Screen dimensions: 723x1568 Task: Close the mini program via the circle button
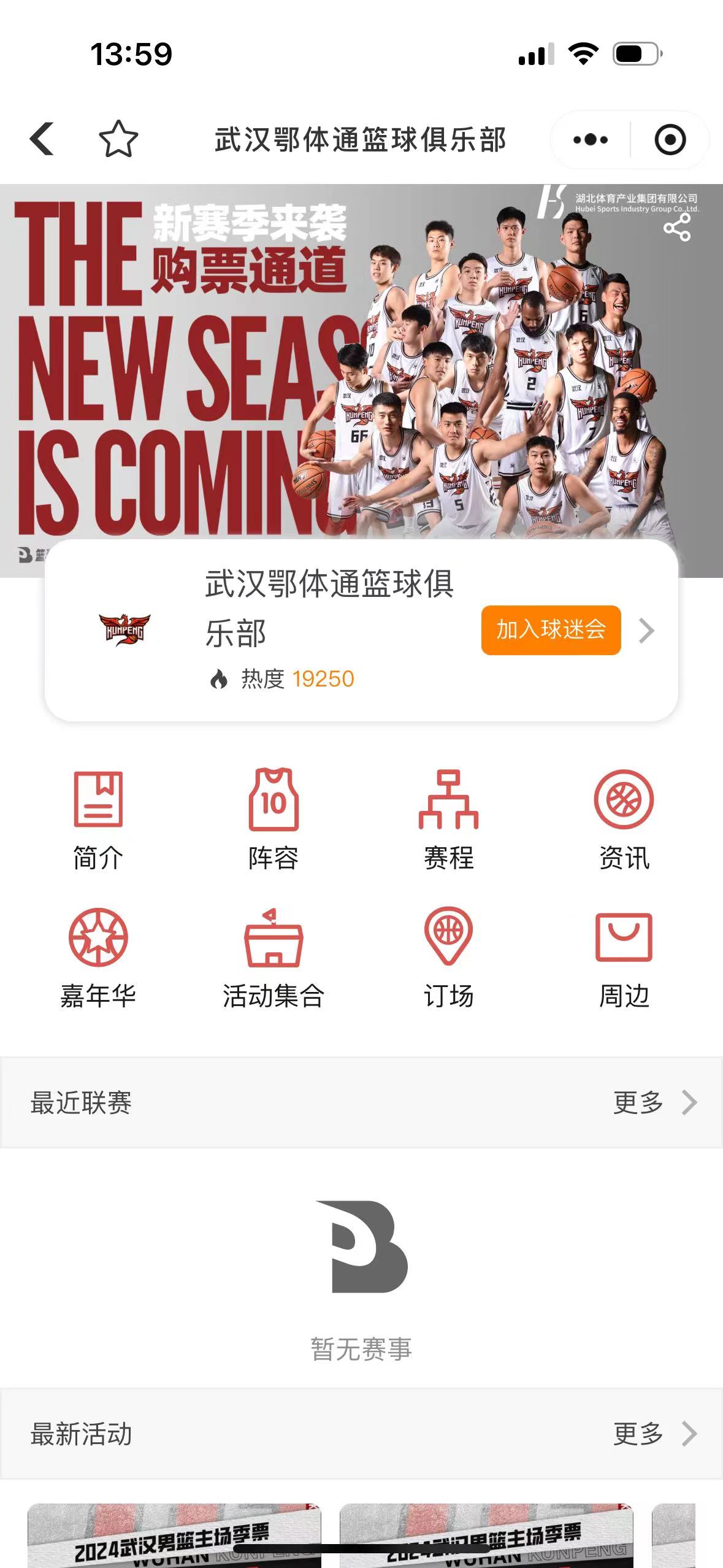pyautogui.click(x=670, y=140)
